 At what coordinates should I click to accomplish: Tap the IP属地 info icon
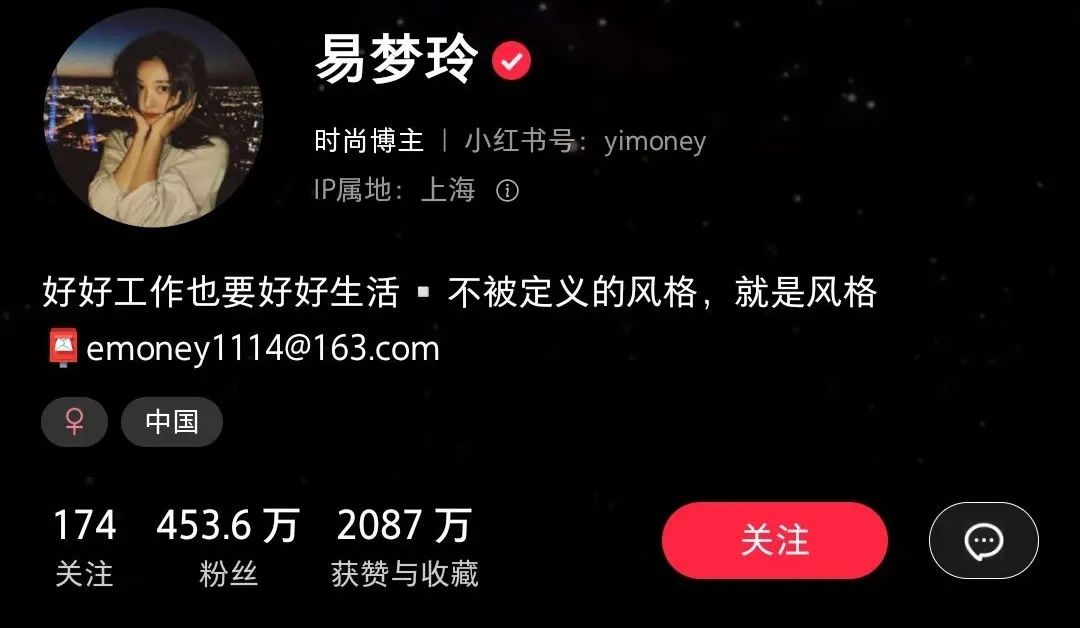(508, 190)
